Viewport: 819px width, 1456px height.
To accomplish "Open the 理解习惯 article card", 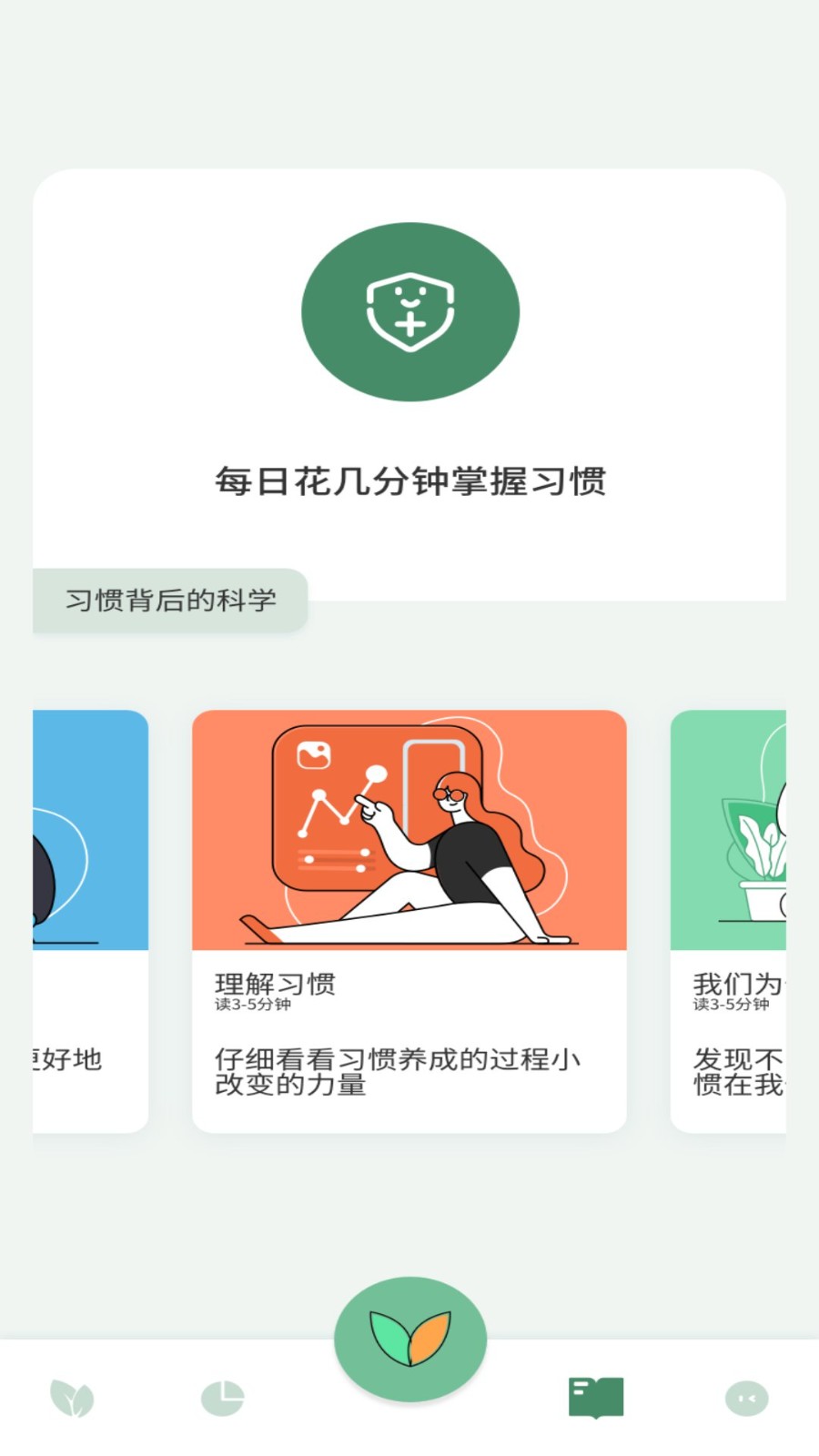I will click(x=409, y=920).
